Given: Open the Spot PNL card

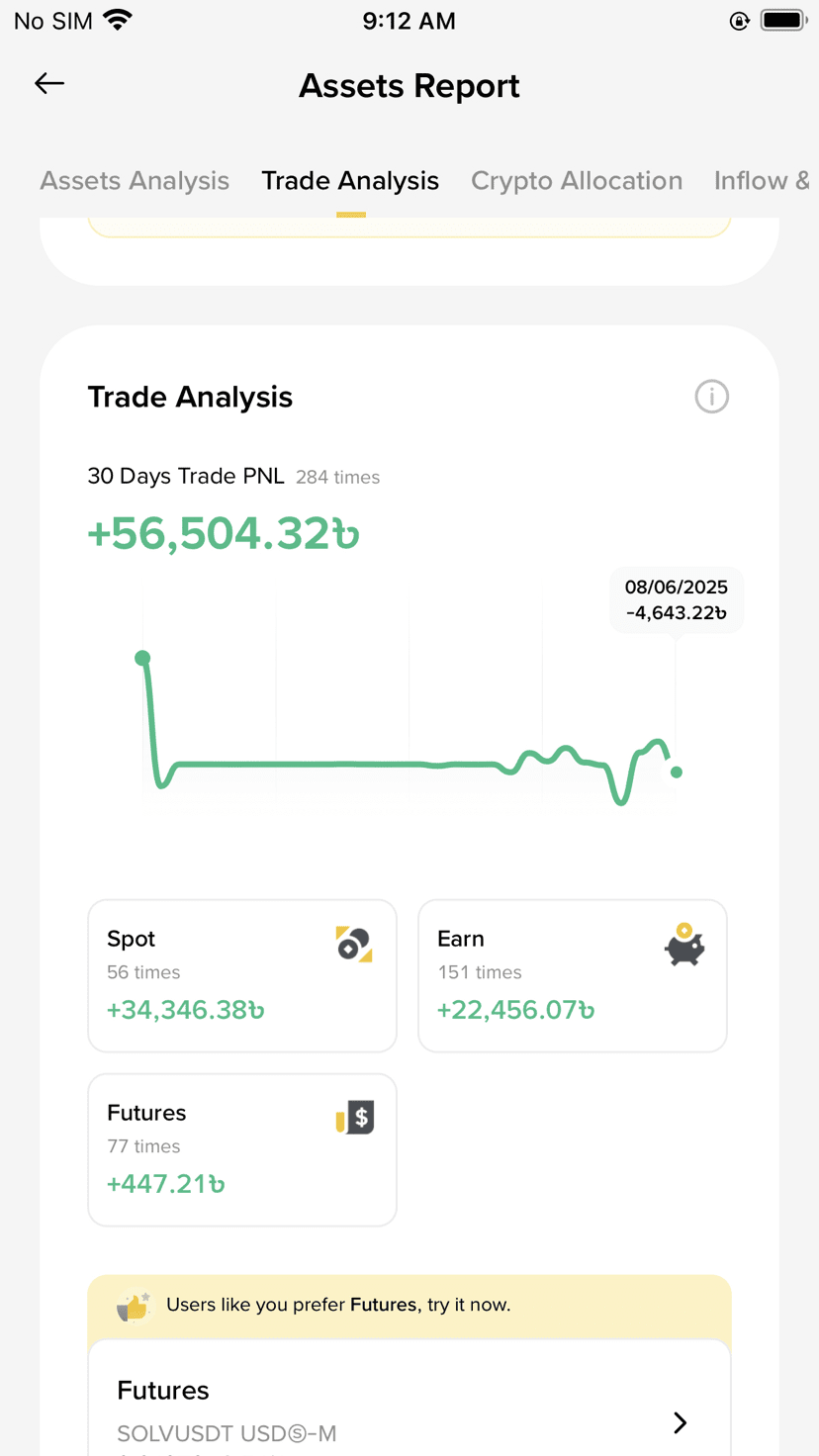Looking at the screenshot, I should click(242, 975).
